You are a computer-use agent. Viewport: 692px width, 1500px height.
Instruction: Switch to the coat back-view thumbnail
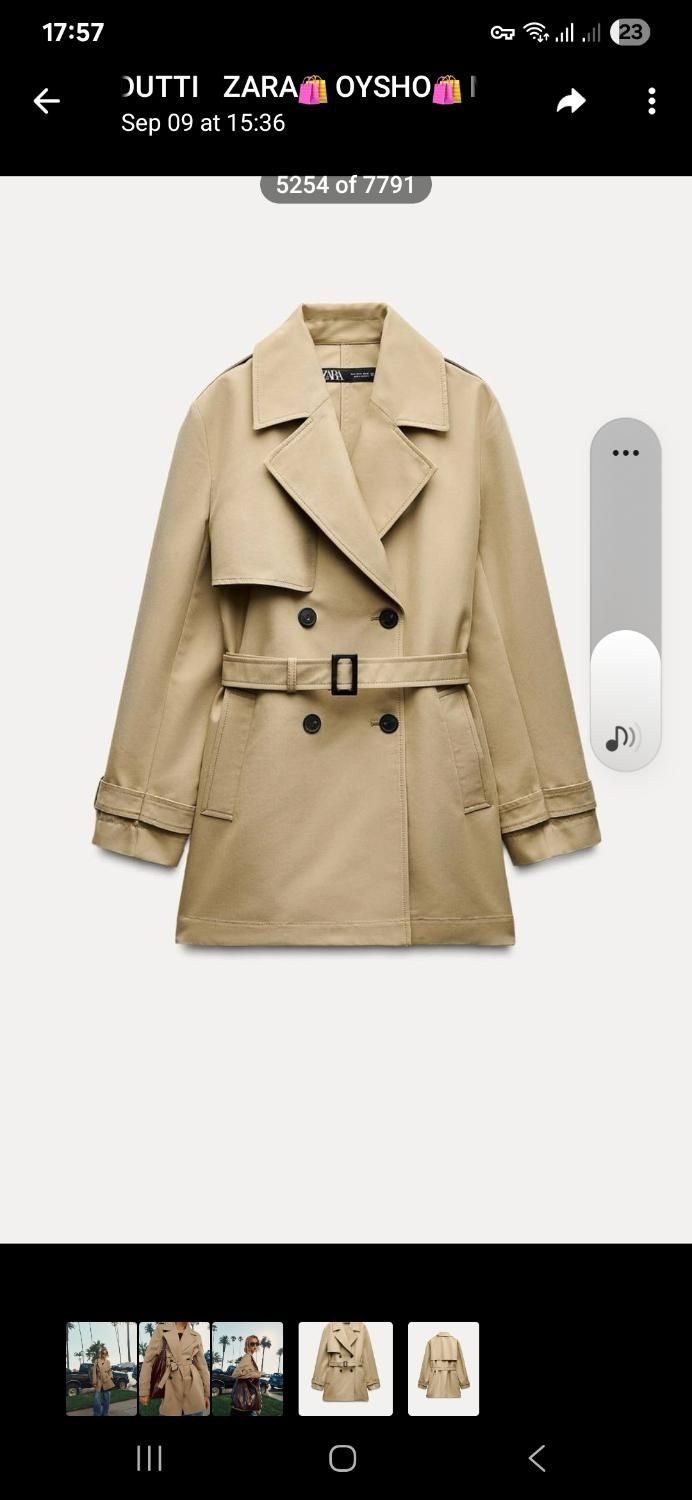pos(443,1368)
